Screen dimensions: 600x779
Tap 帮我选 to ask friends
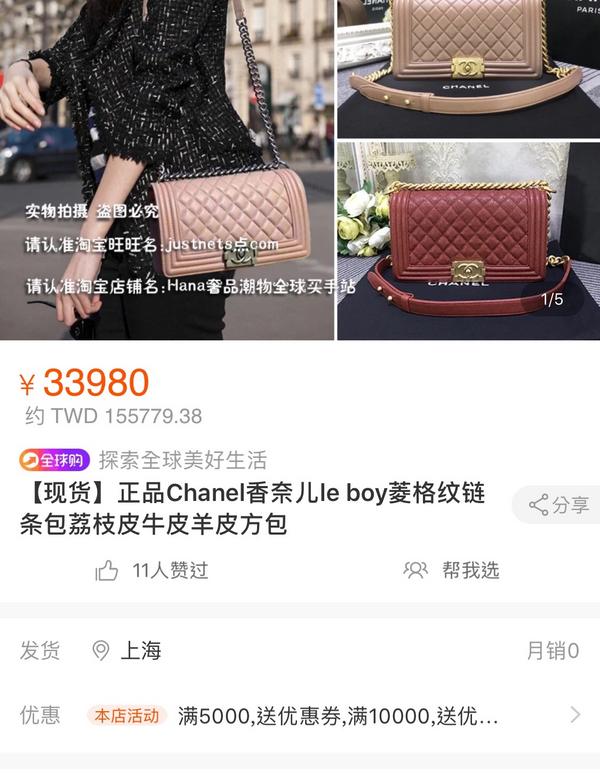(451, 570)
